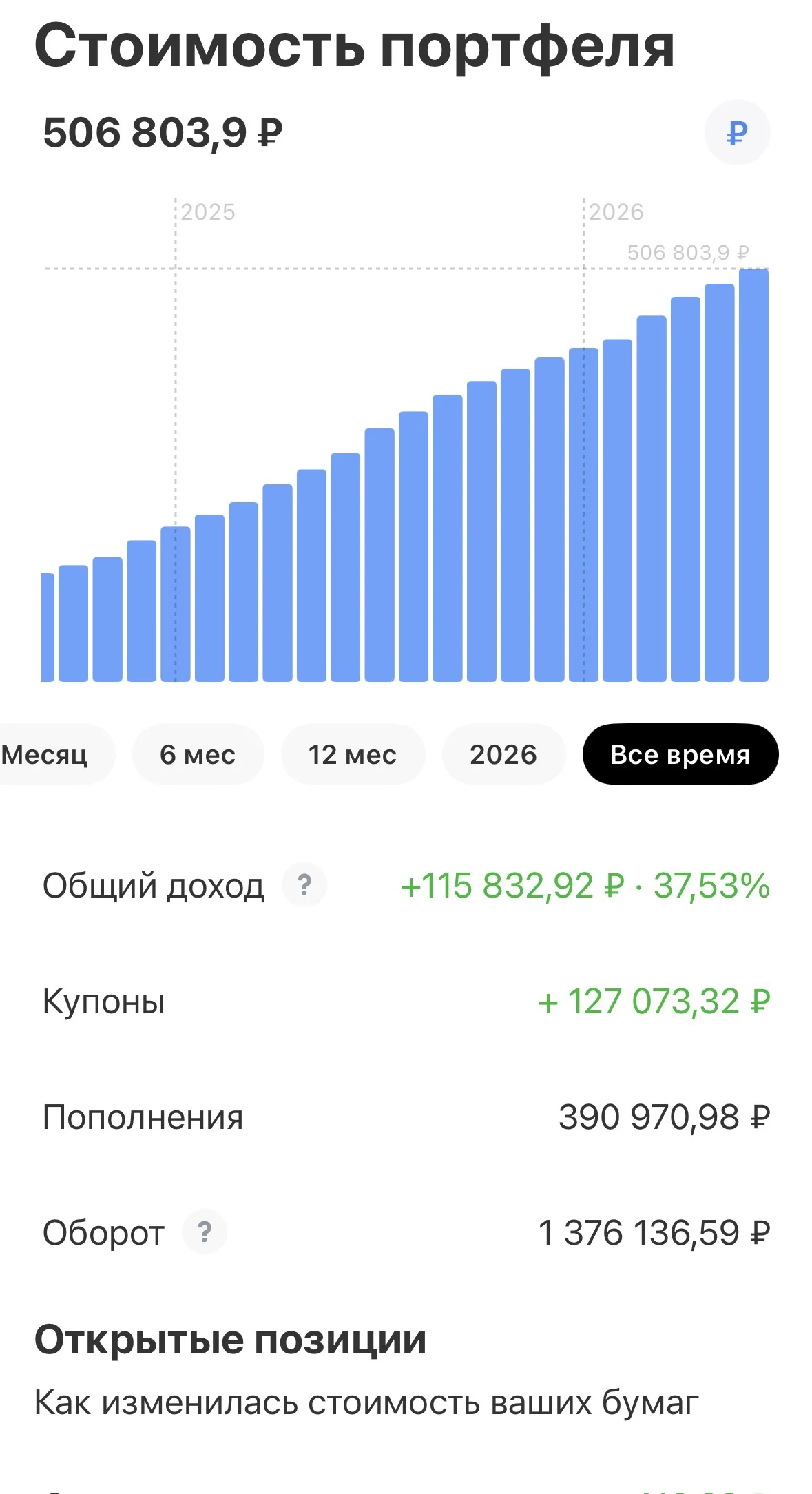The height and width of the screenshot is (1494, 812).
Task: Open the help icon next to Оборот
Action: [x=205, y=1232]
